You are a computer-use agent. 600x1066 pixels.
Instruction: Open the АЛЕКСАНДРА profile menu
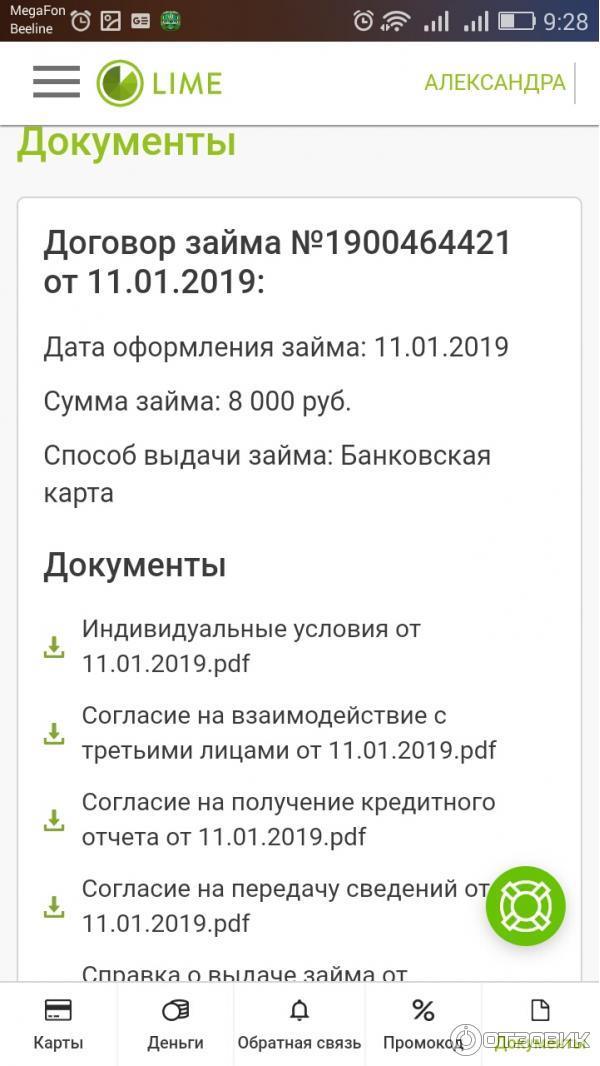(494, 82)
